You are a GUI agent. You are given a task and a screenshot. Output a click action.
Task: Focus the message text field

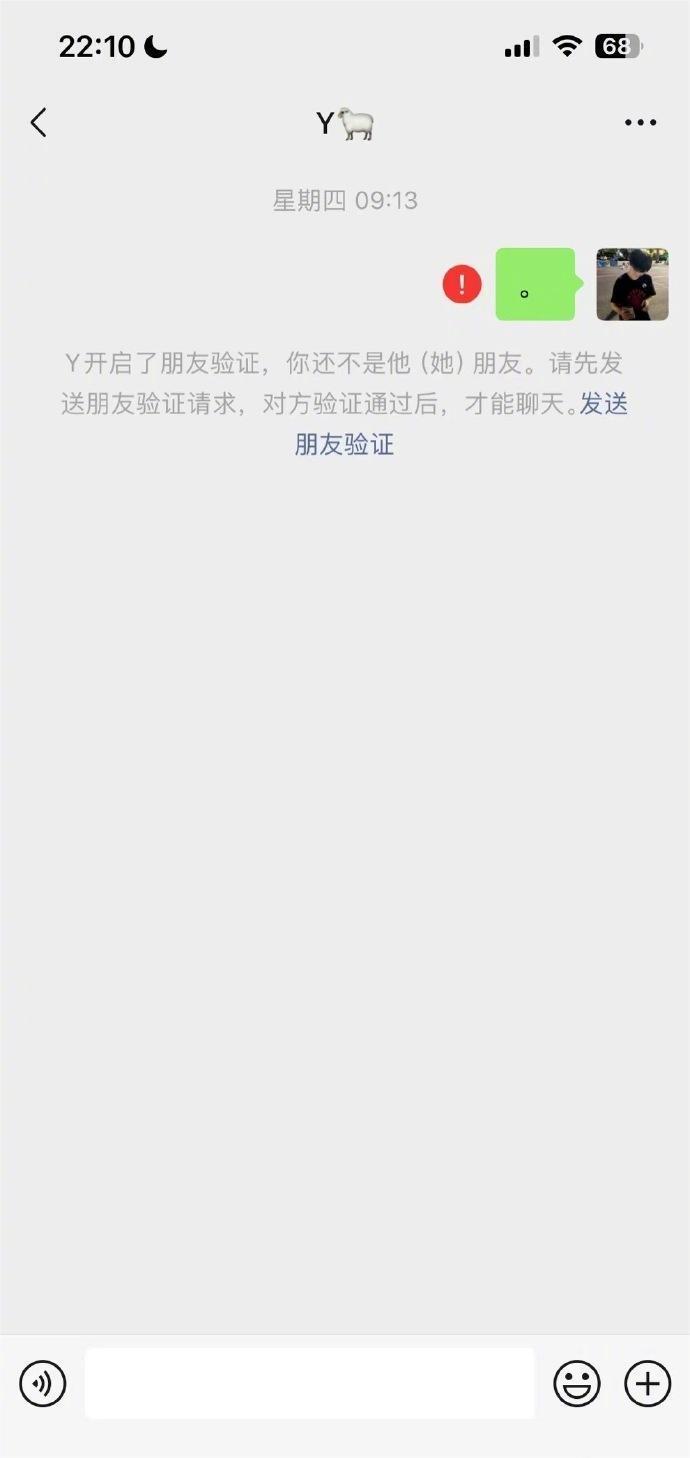point(309,1383)
